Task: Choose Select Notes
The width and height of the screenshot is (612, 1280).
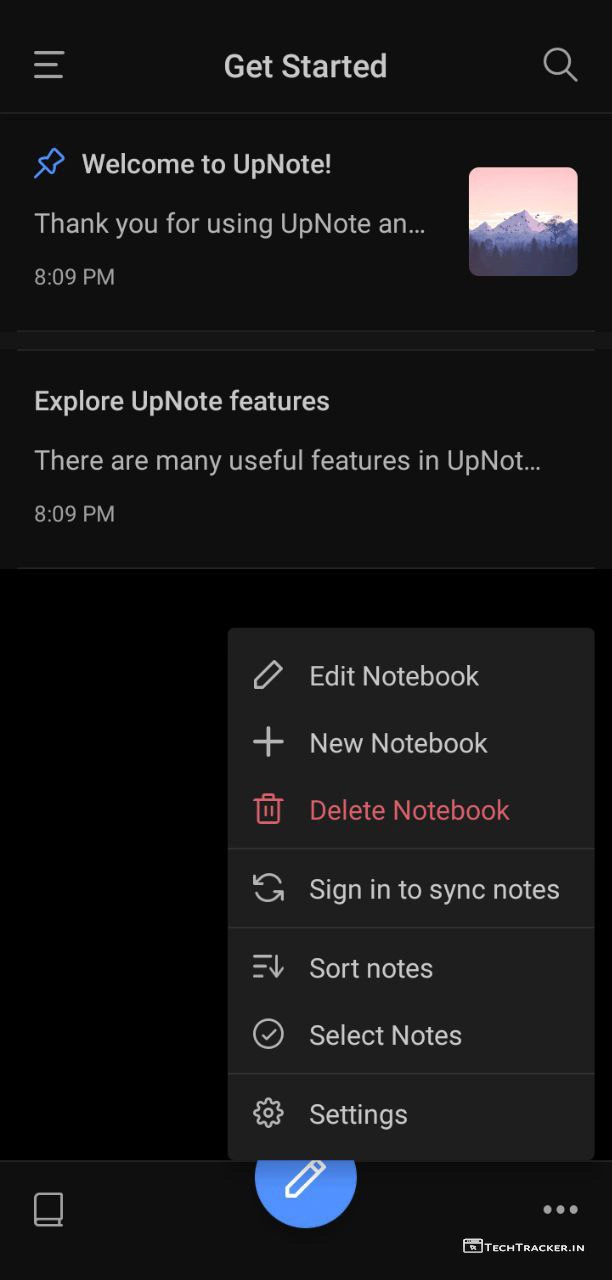Action: coord(385,1035)
